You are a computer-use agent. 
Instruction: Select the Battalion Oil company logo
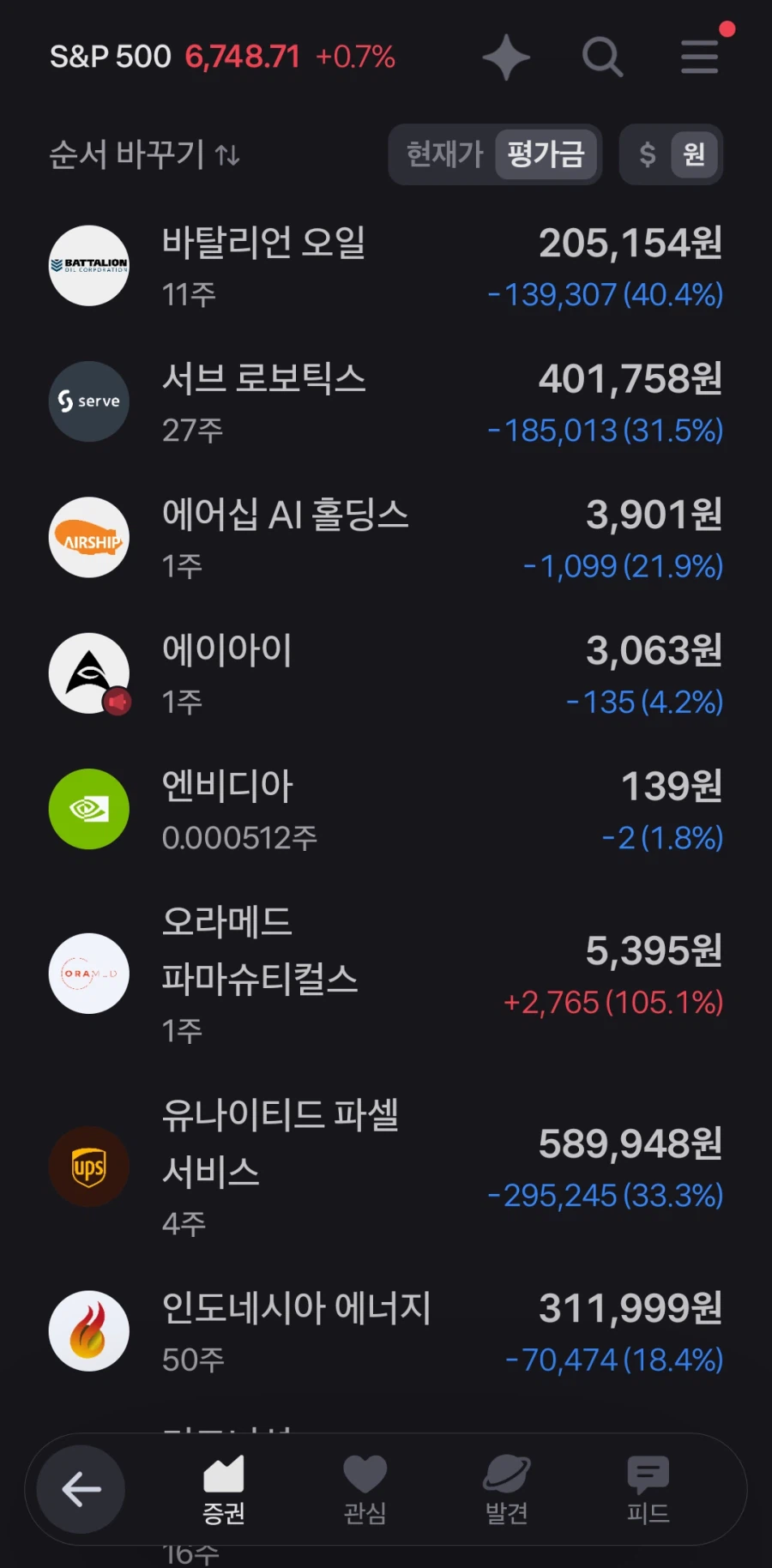click(x=88, y=267)
